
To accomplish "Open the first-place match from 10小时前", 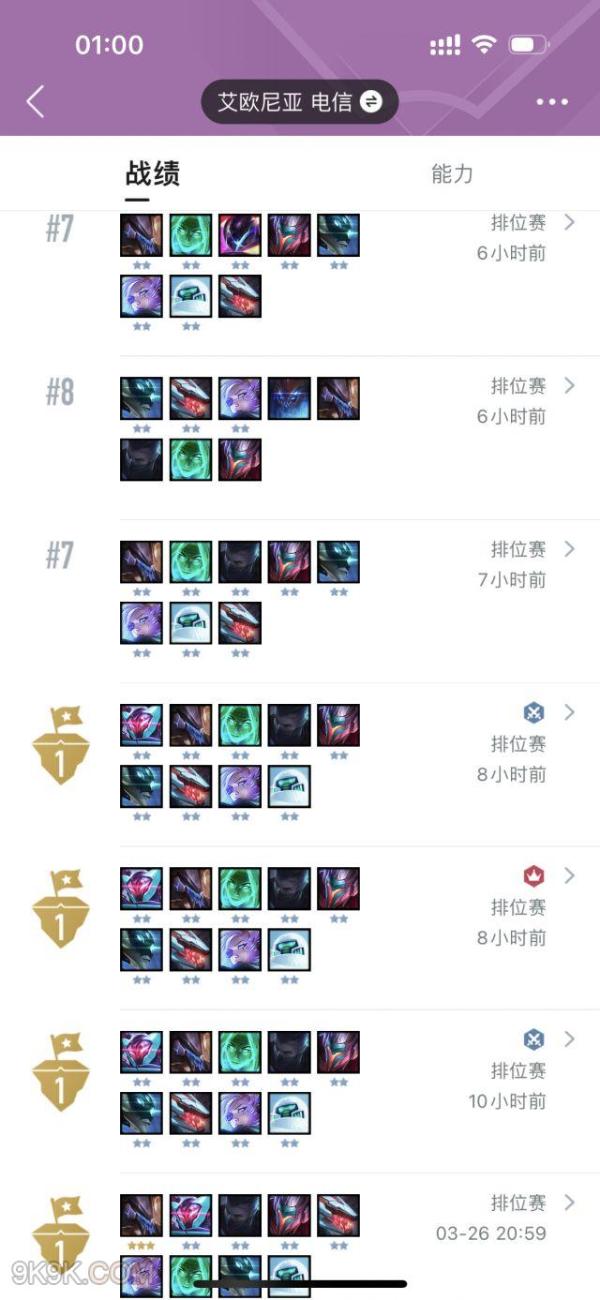I will click(x=569, y=1040).
